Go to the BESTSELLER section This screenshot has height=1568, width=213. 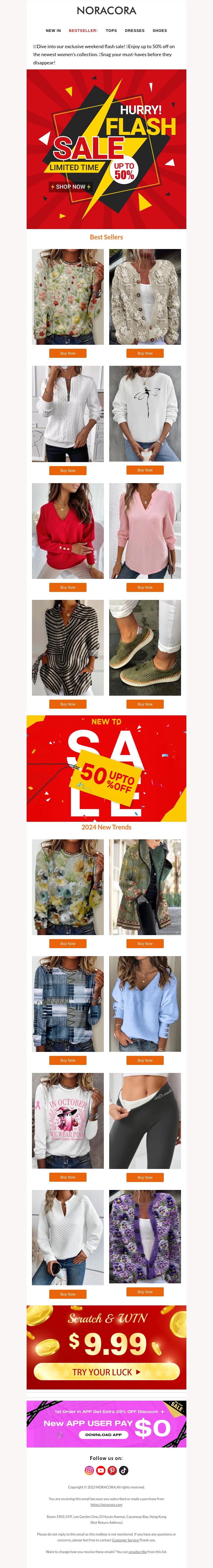coord(83,30)
